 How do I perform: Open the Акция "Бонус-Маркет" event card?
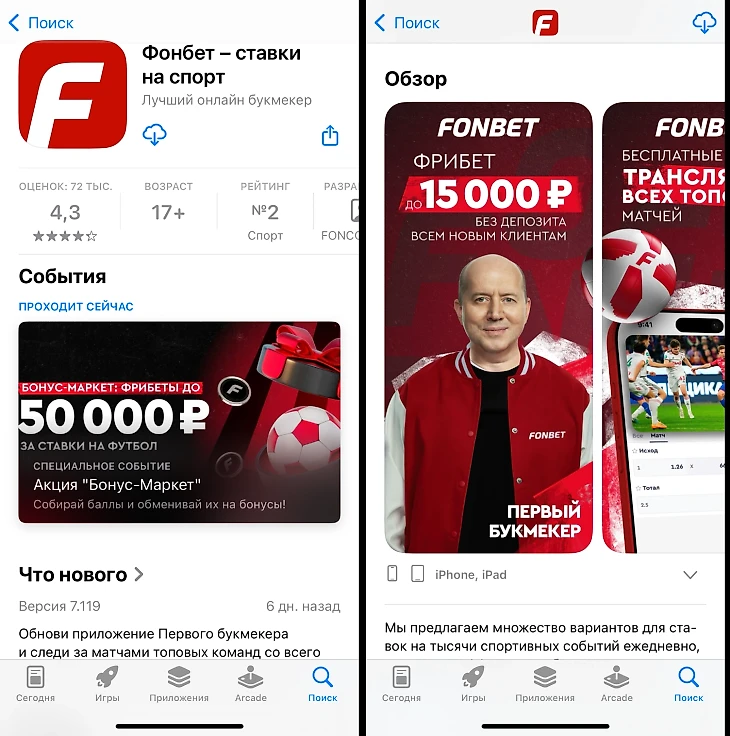click(180, 422)
